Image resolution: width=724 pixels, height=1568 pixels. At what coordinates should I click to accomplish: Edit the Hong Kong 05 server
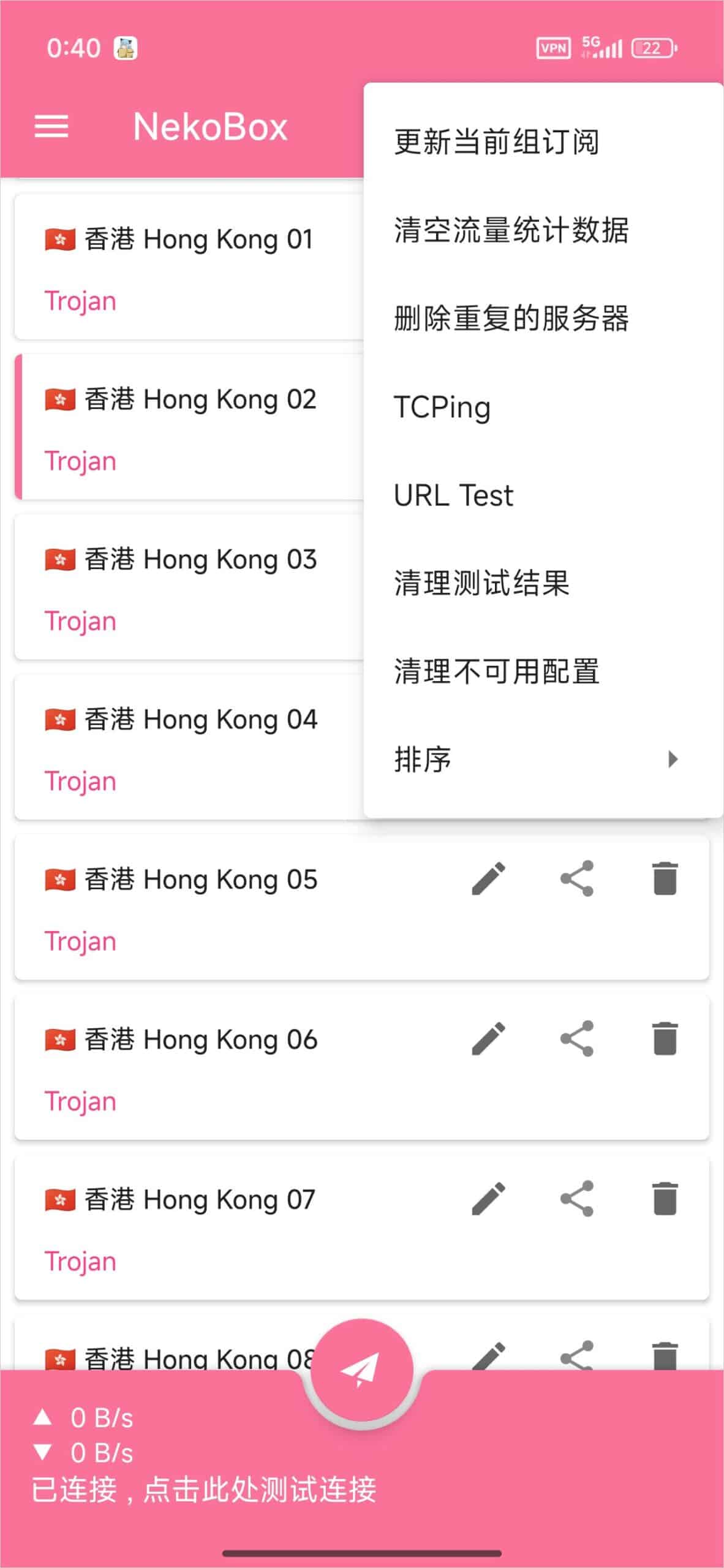coord(488,879)
